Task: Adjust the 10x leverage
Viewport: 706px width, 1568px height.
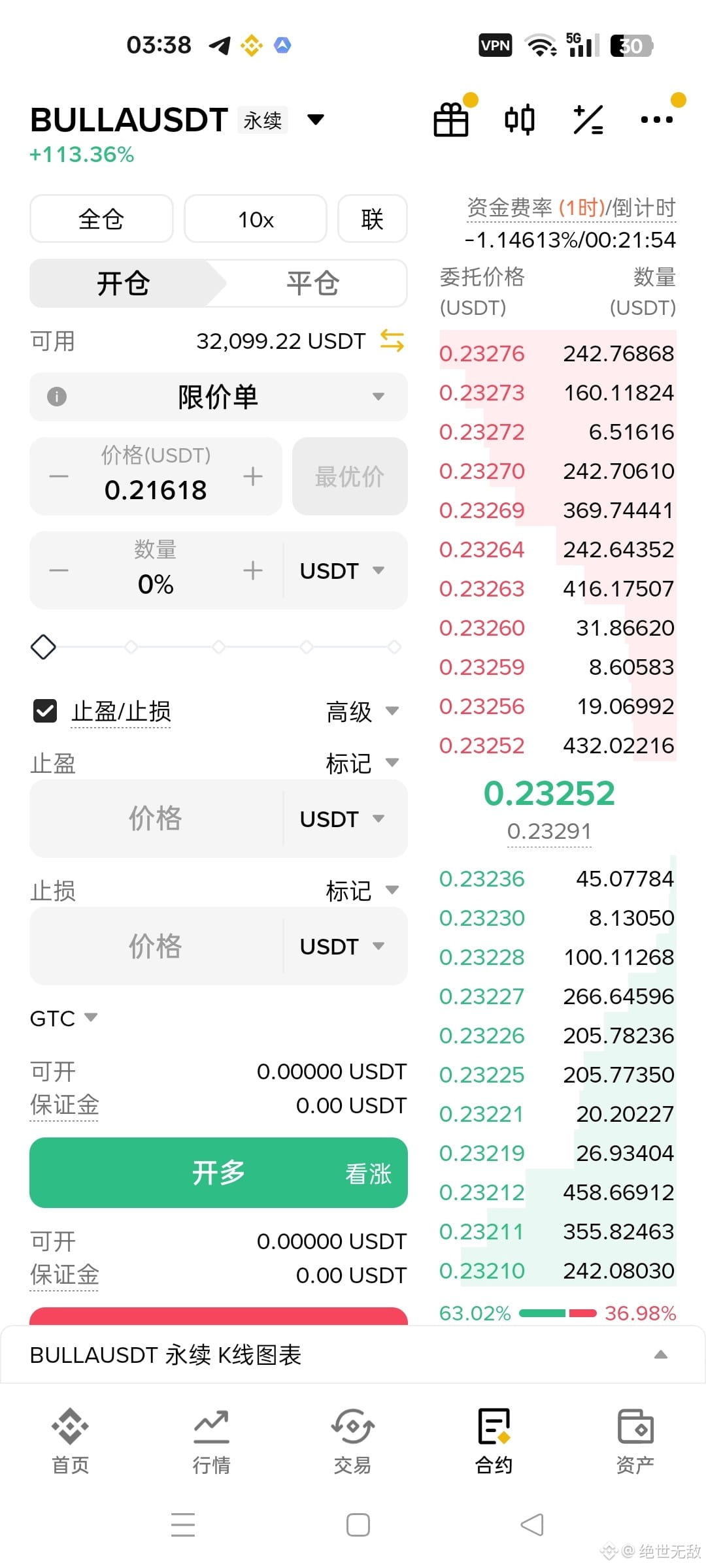Action: (256, 218)
